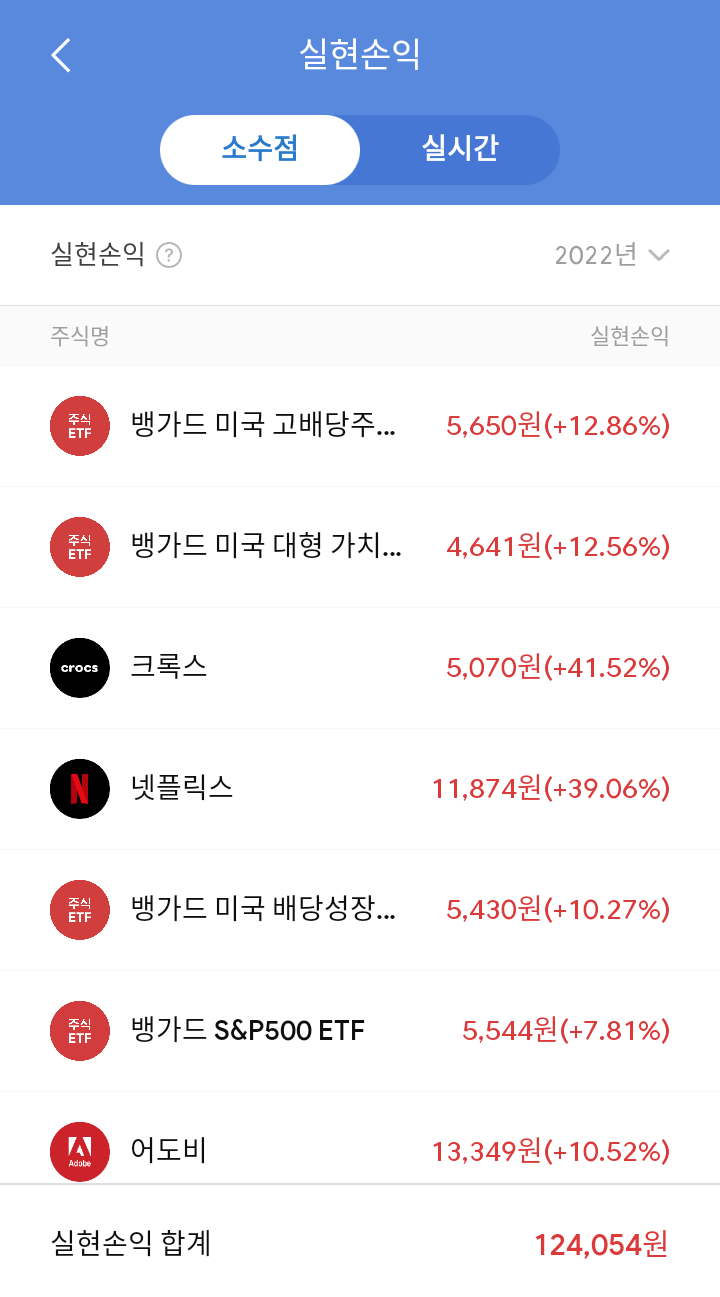Open the 뱅가드 미국 배당성장 row
The image size is (720, 1297).
[x=360, y=910]
